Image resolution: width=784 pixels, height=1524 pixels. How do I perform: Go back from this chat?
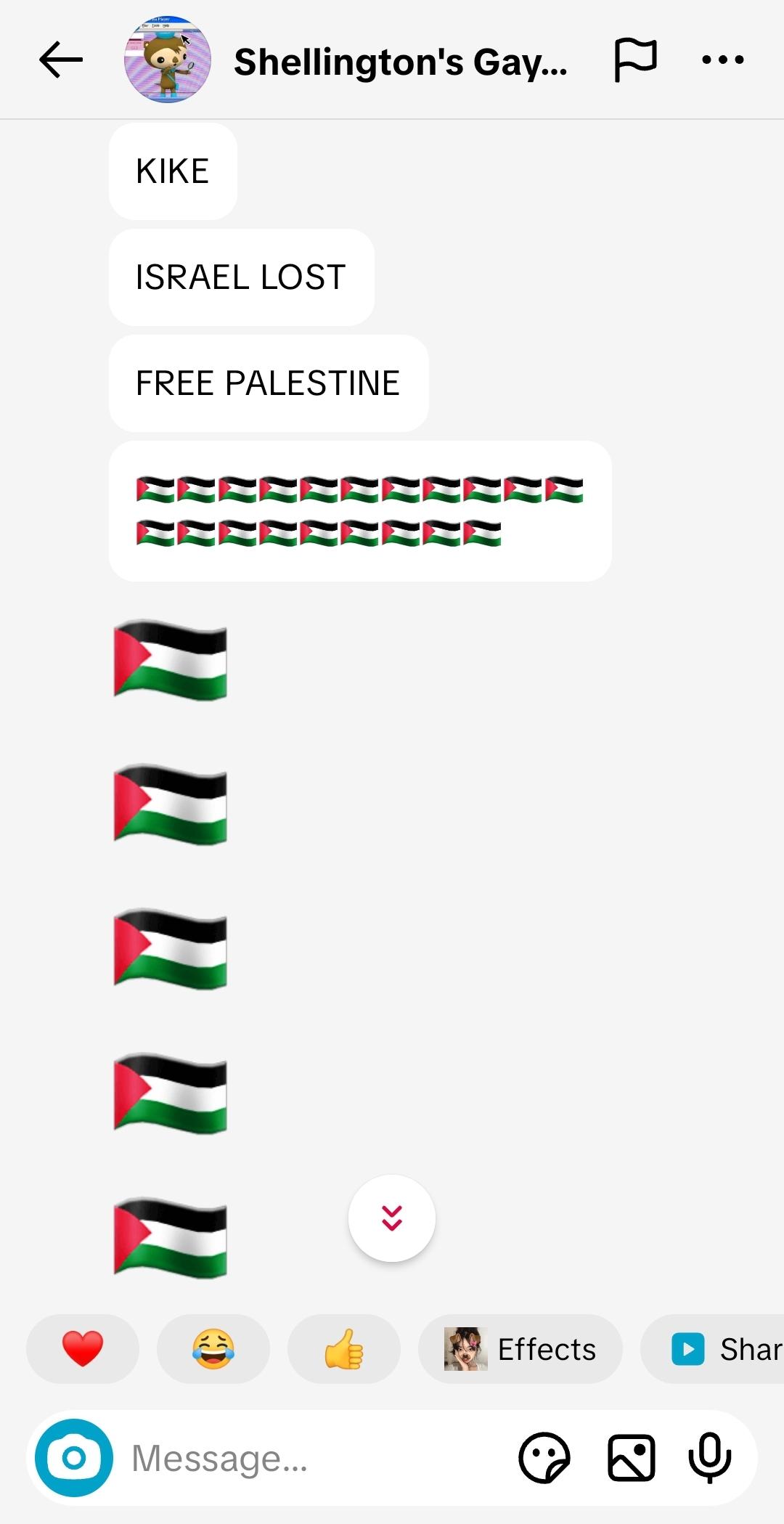[61, 60]
